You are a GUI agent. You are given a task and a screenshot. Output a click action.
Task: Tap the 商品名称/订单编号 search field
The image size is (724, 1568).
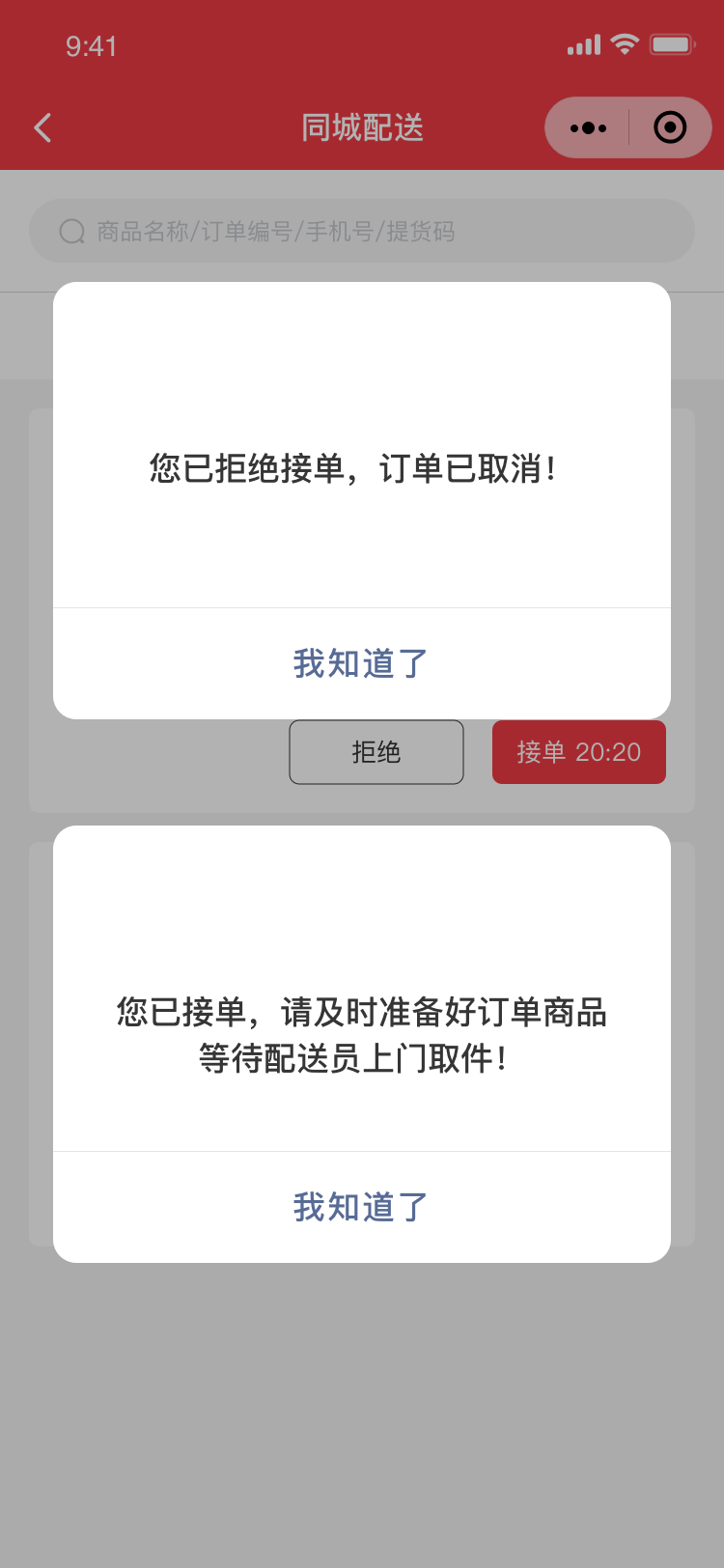pos(362,232)
